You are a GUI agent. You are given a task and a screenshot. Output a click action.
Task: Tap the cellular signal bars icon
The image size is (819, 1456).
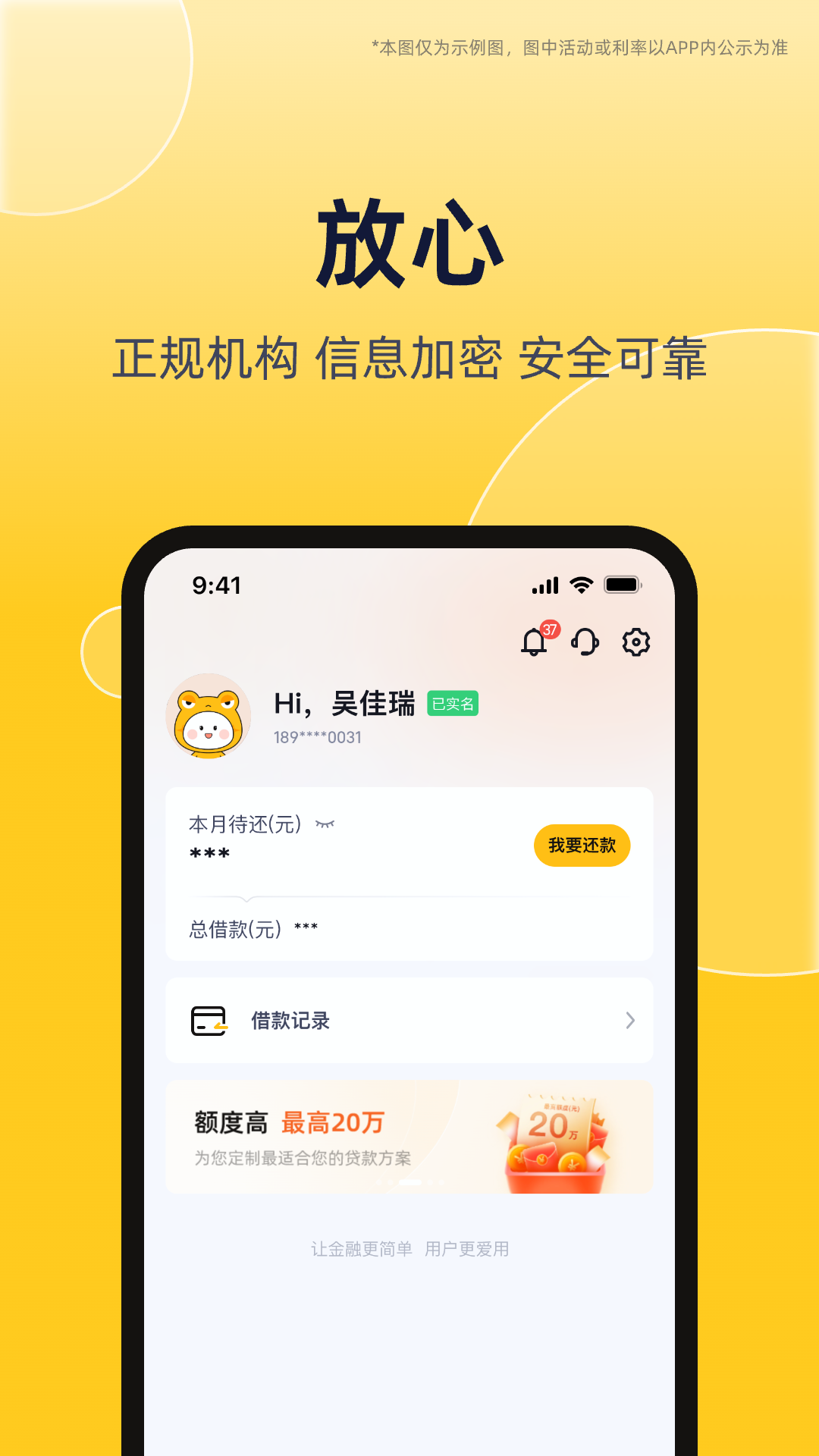pos(545,585)
